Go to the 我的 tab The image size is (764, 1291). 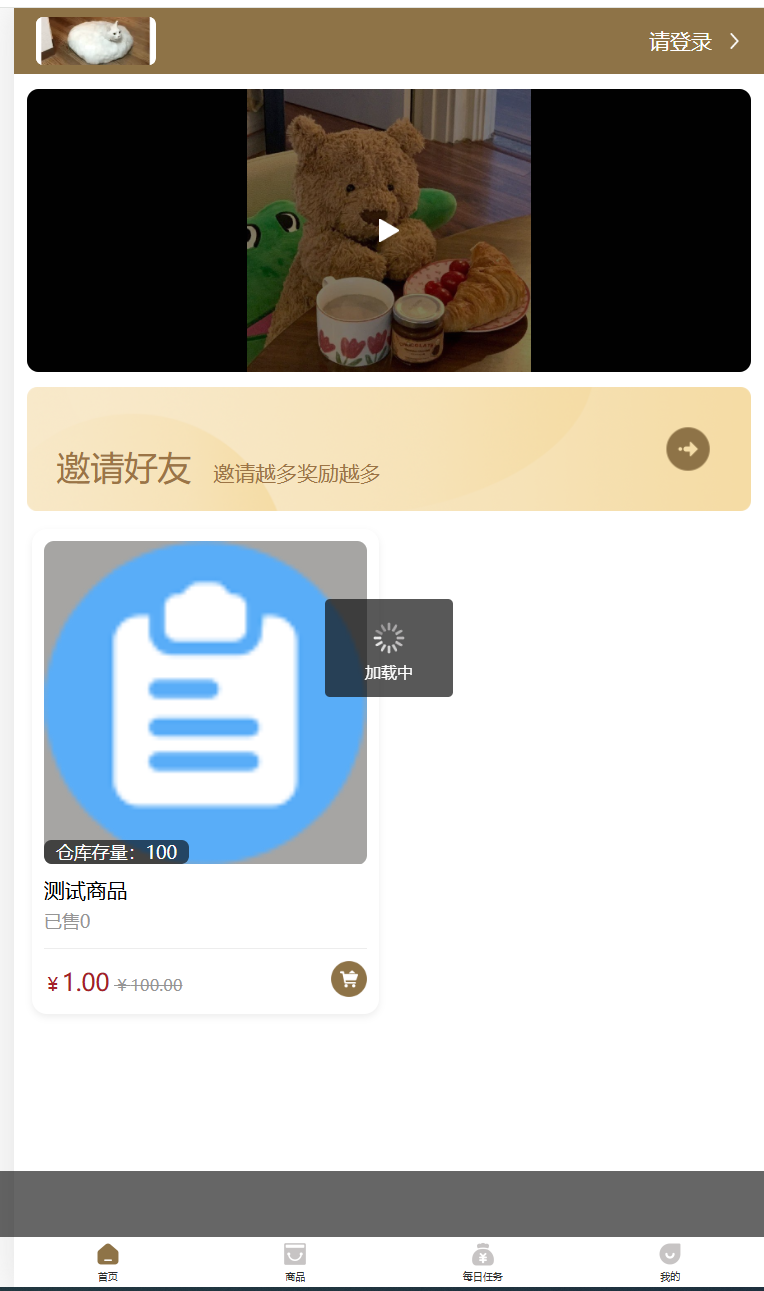coord(670,1262)
